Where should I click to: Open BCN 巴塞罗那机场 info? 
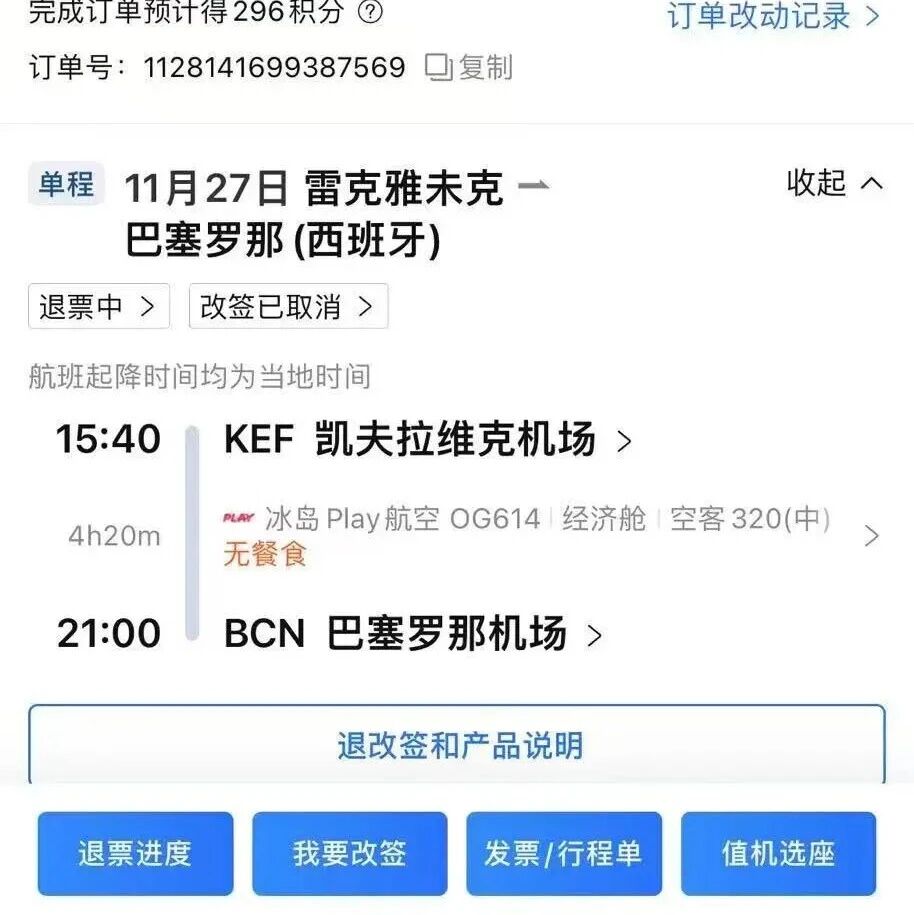coord(414,635)
